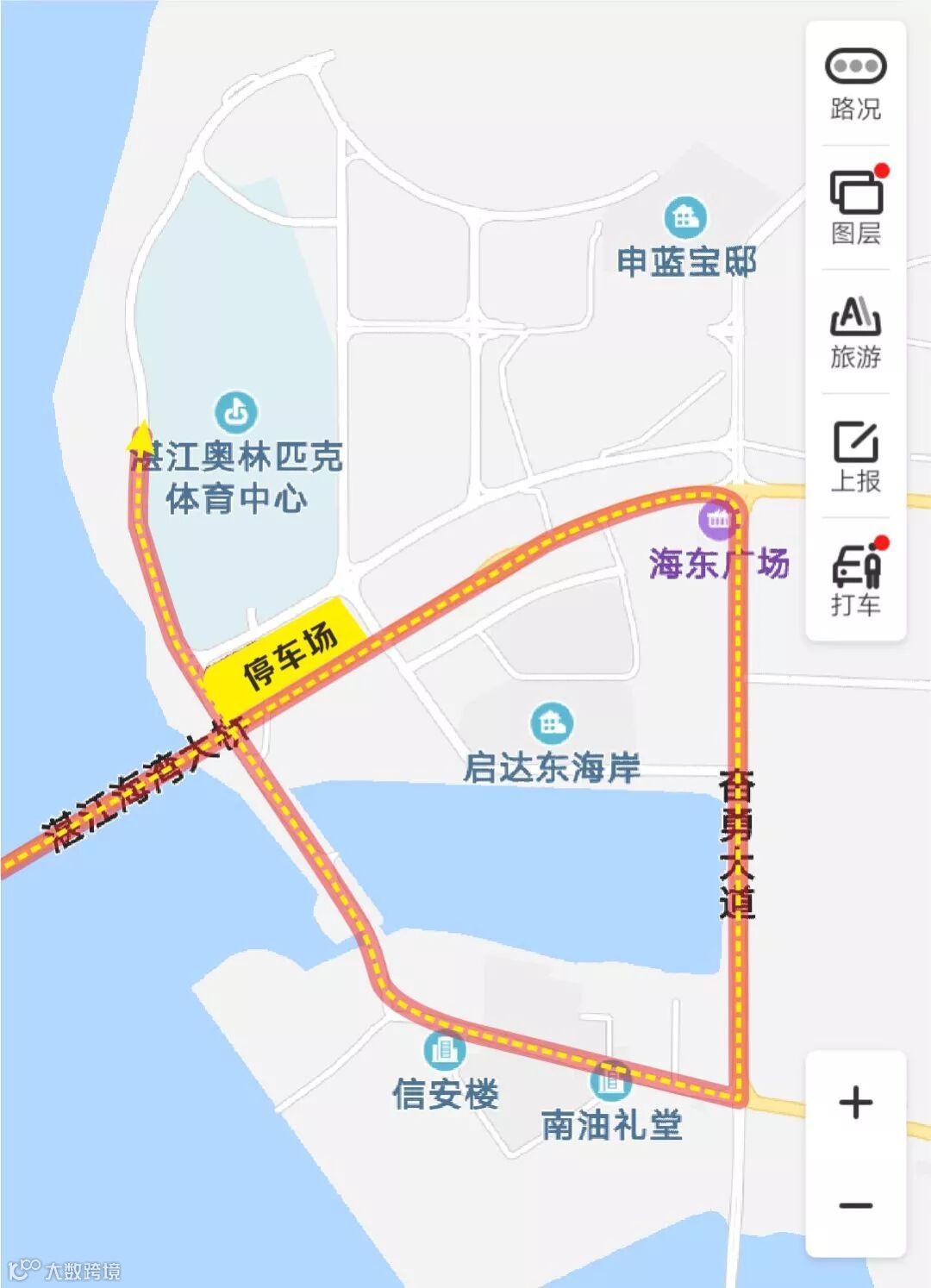The height and width of the screenshot is (1288, 931).
Task: Select the 申蓝宝邸 place marker
Action: point(685,217)
